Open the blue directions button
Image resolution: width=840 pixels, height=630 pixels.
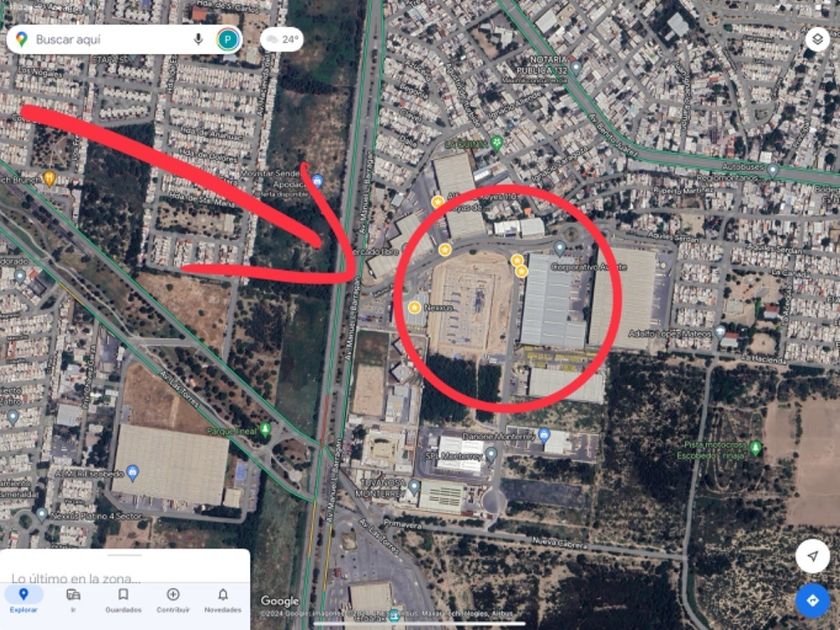point(812,600)
